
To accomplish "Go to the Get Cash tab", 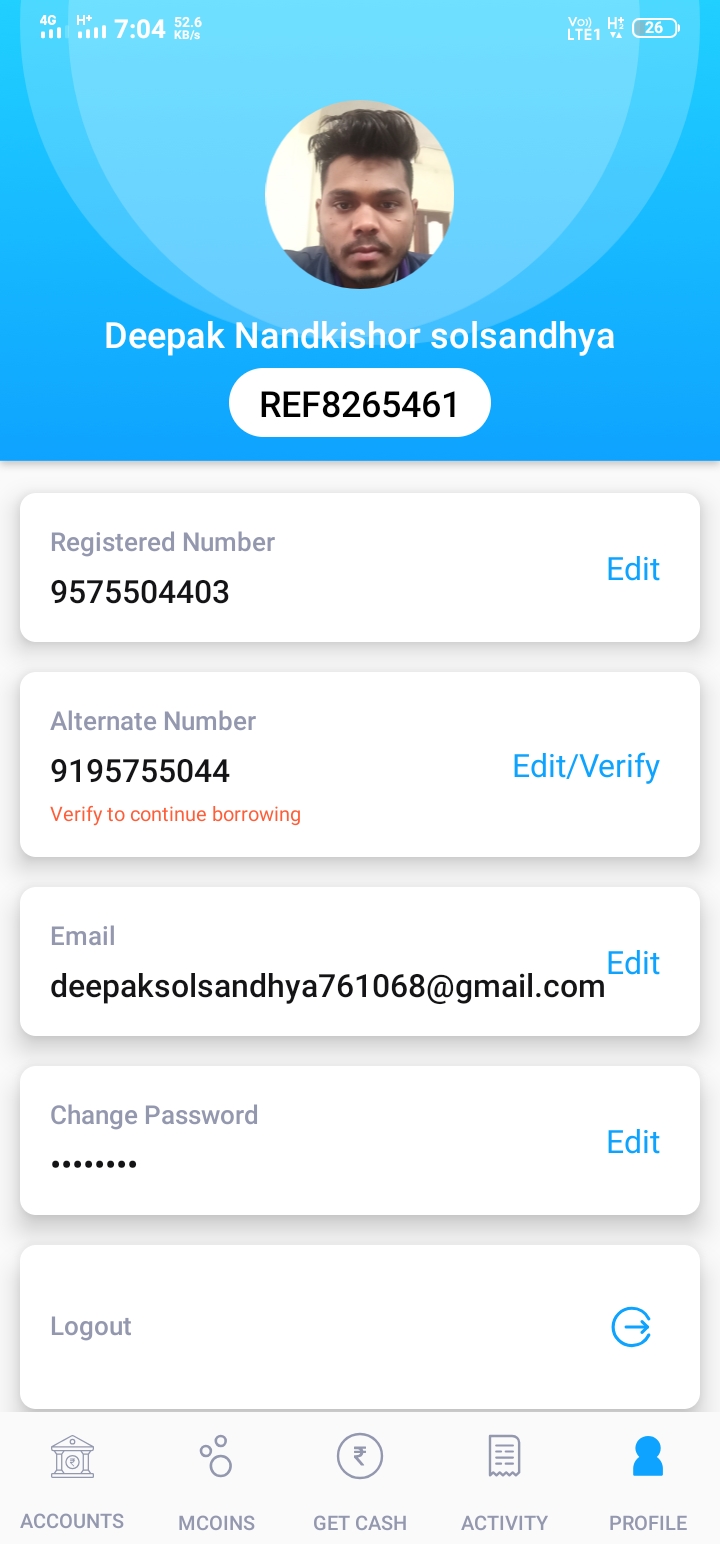I will (360, 1478).
